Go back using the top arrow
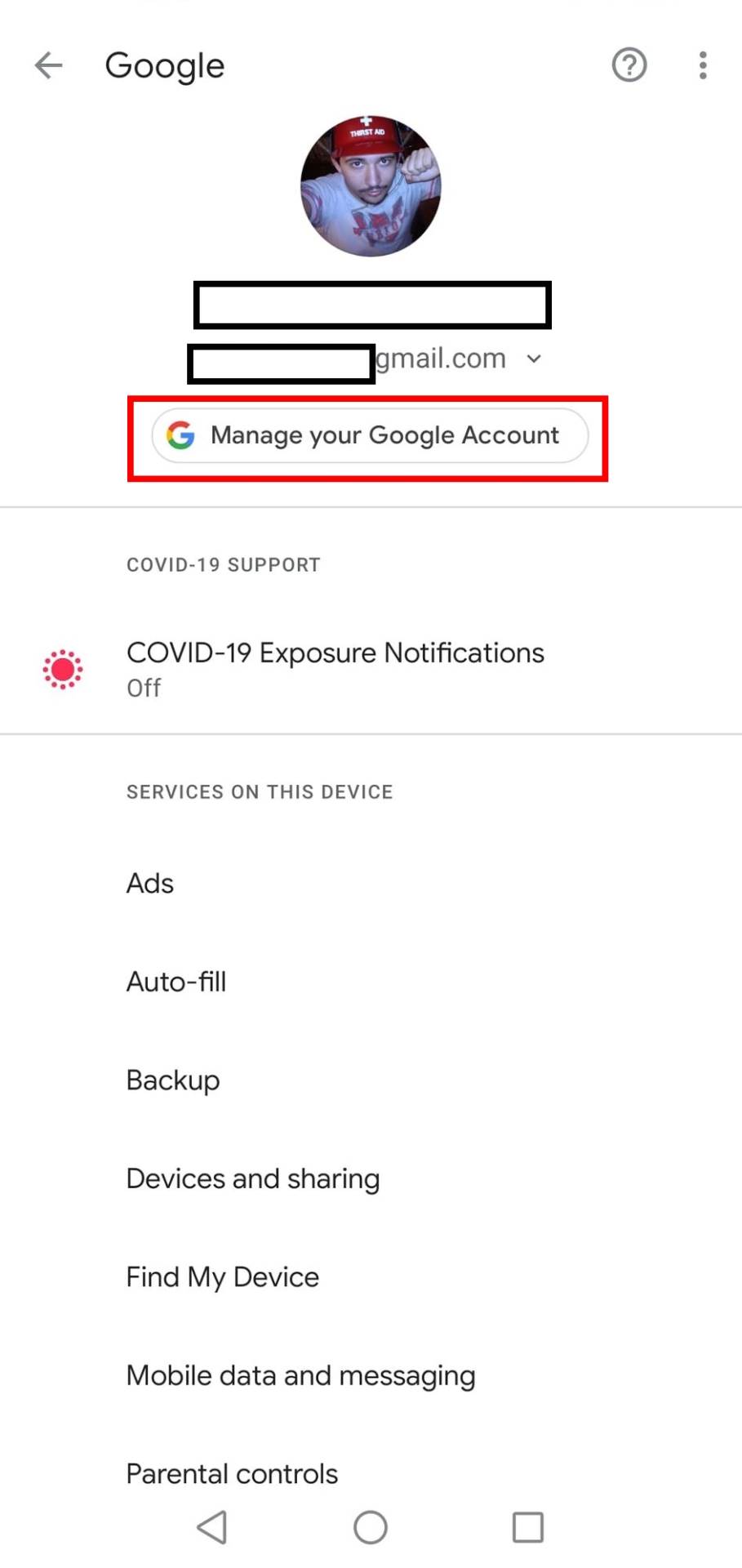The width and height of the screenshot is (742, 1568). coord(48,65)
